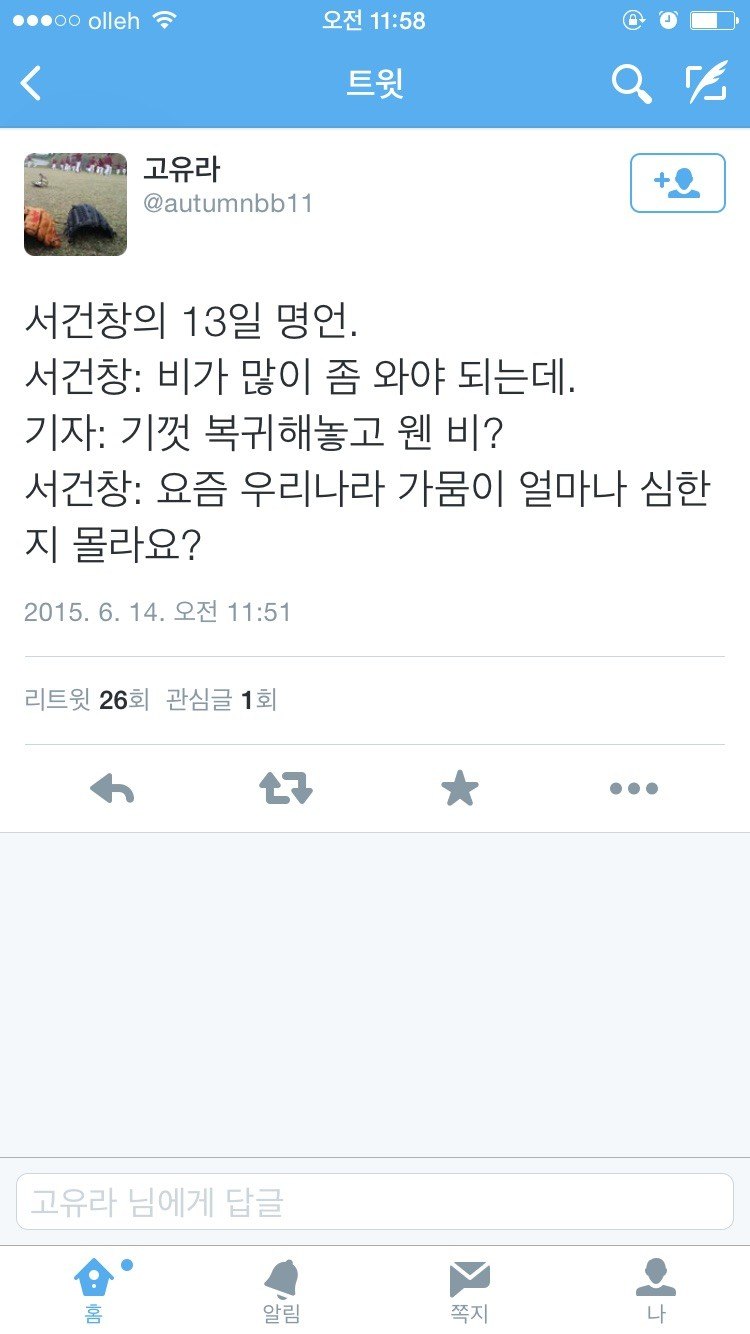Open the search magnifier icon
Viewport: 750px width, 1334px height.
(631, 84)
